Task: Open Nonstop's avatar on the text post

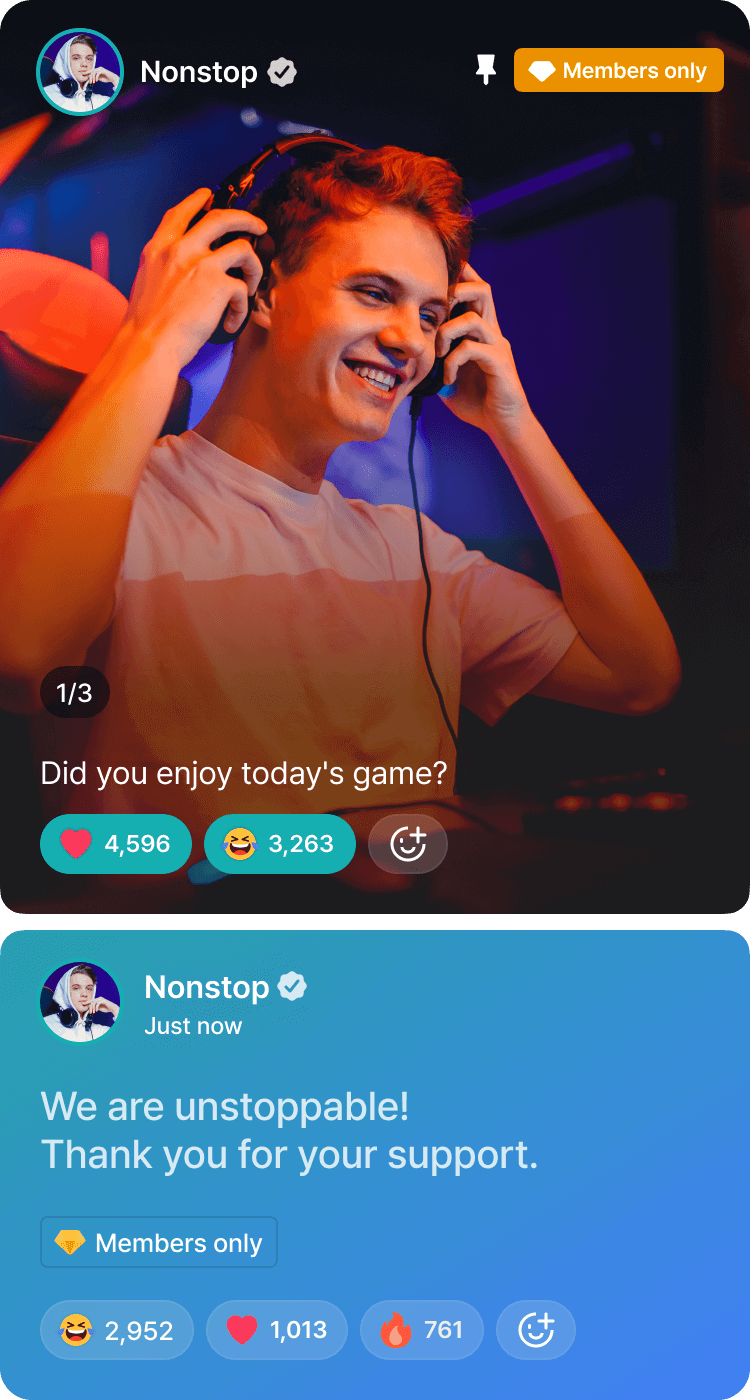Action: tap(80, 1002)
